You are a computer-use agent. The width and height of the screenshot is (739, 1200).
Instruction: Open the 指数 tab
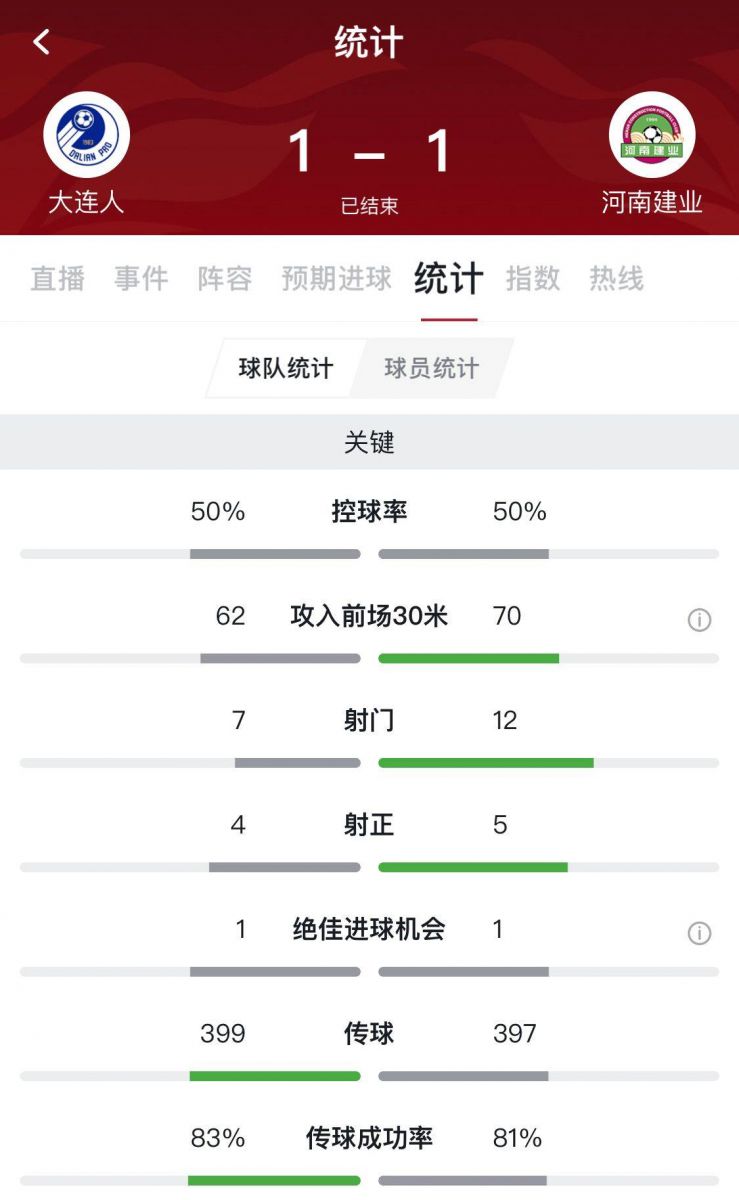533,279
